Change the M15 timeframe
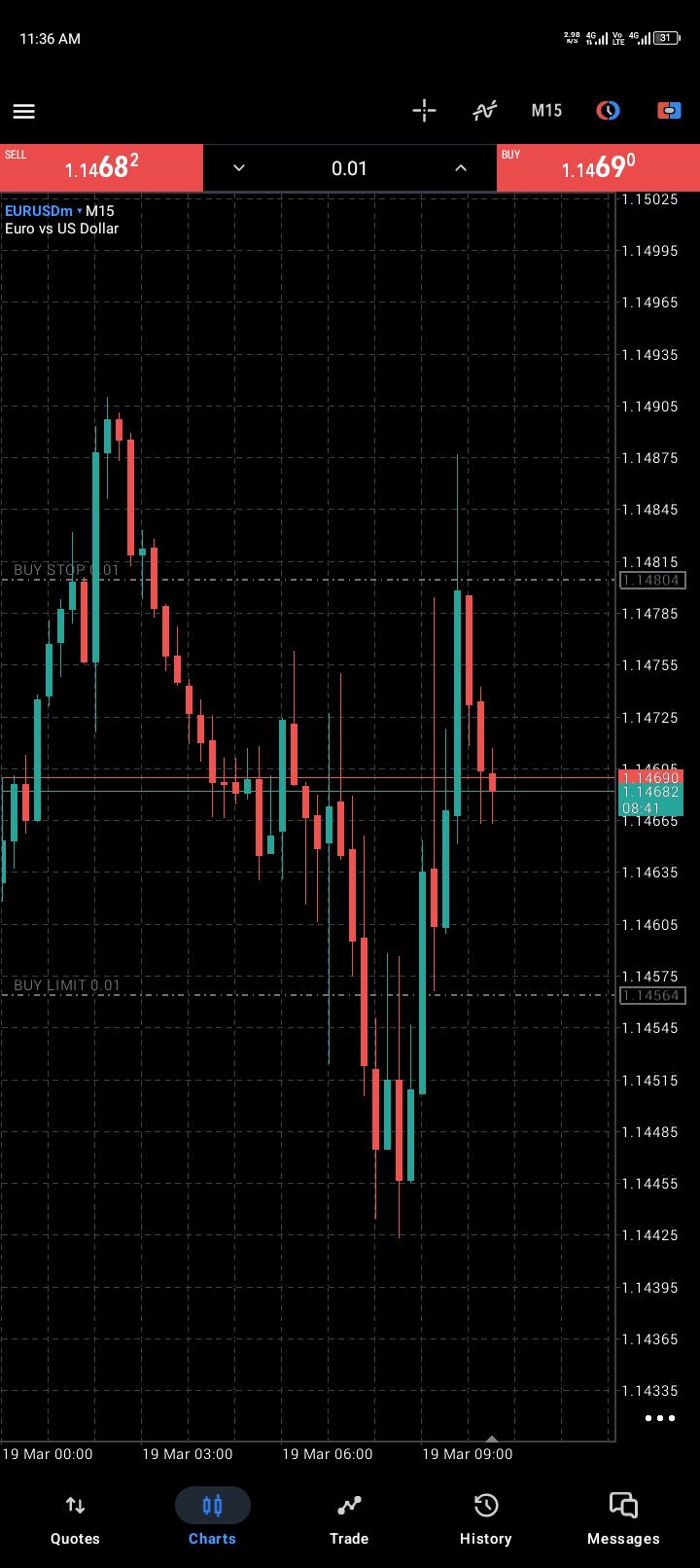The image size is (700, 1568). coord(546,110)
